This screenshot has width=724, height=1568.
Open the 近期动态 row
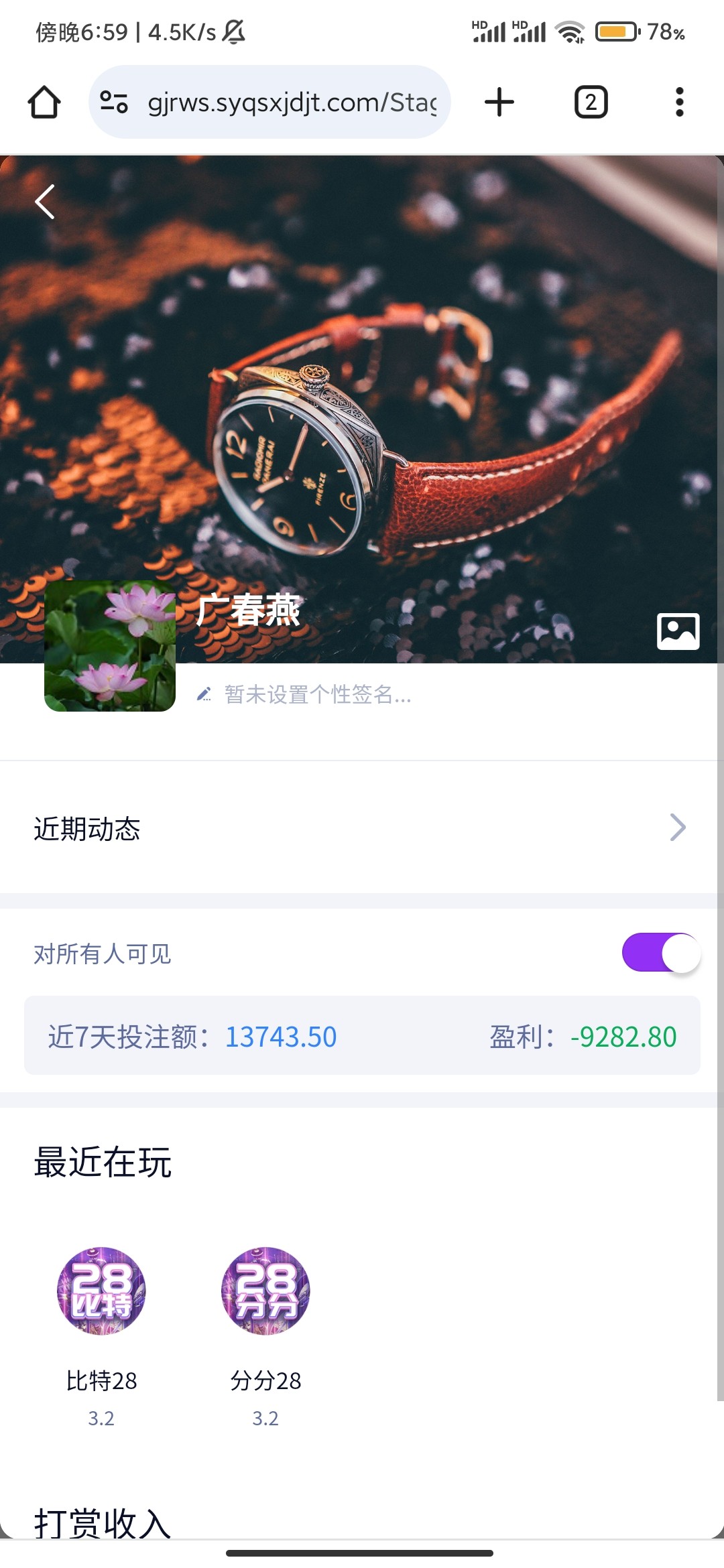point(362,828)
